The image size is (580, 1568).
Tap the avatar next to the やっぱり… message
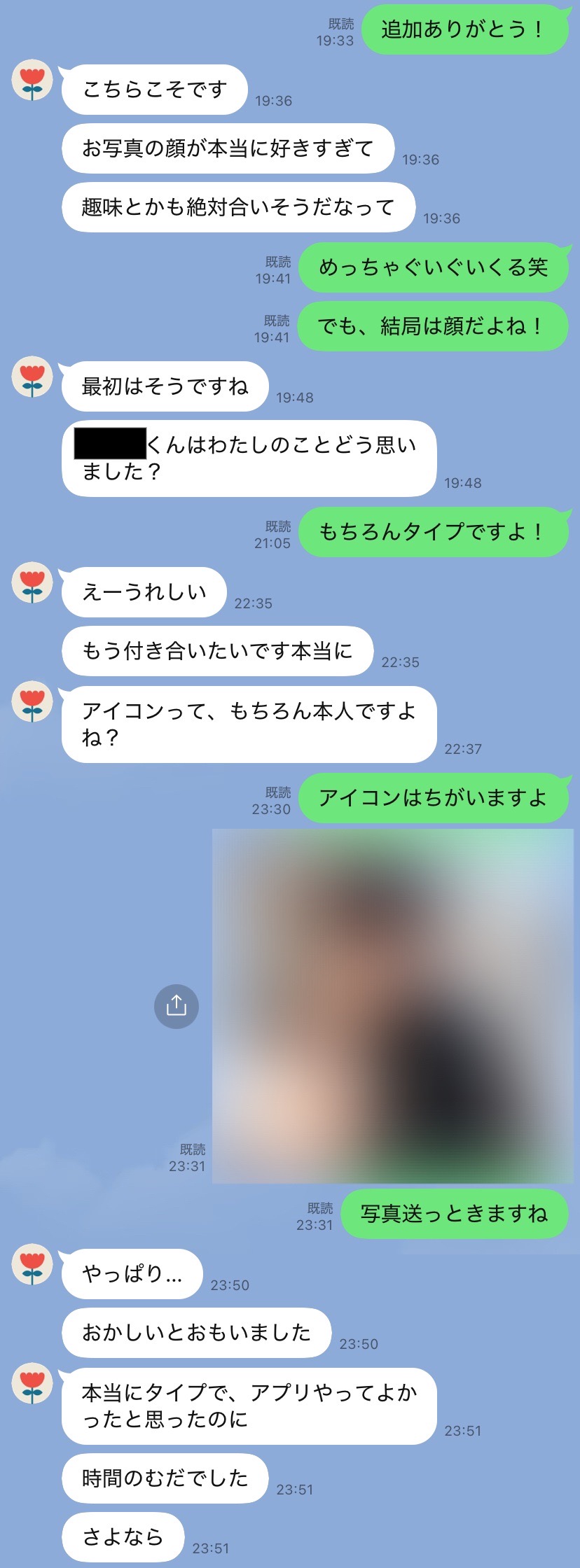tap(32, 1264)
